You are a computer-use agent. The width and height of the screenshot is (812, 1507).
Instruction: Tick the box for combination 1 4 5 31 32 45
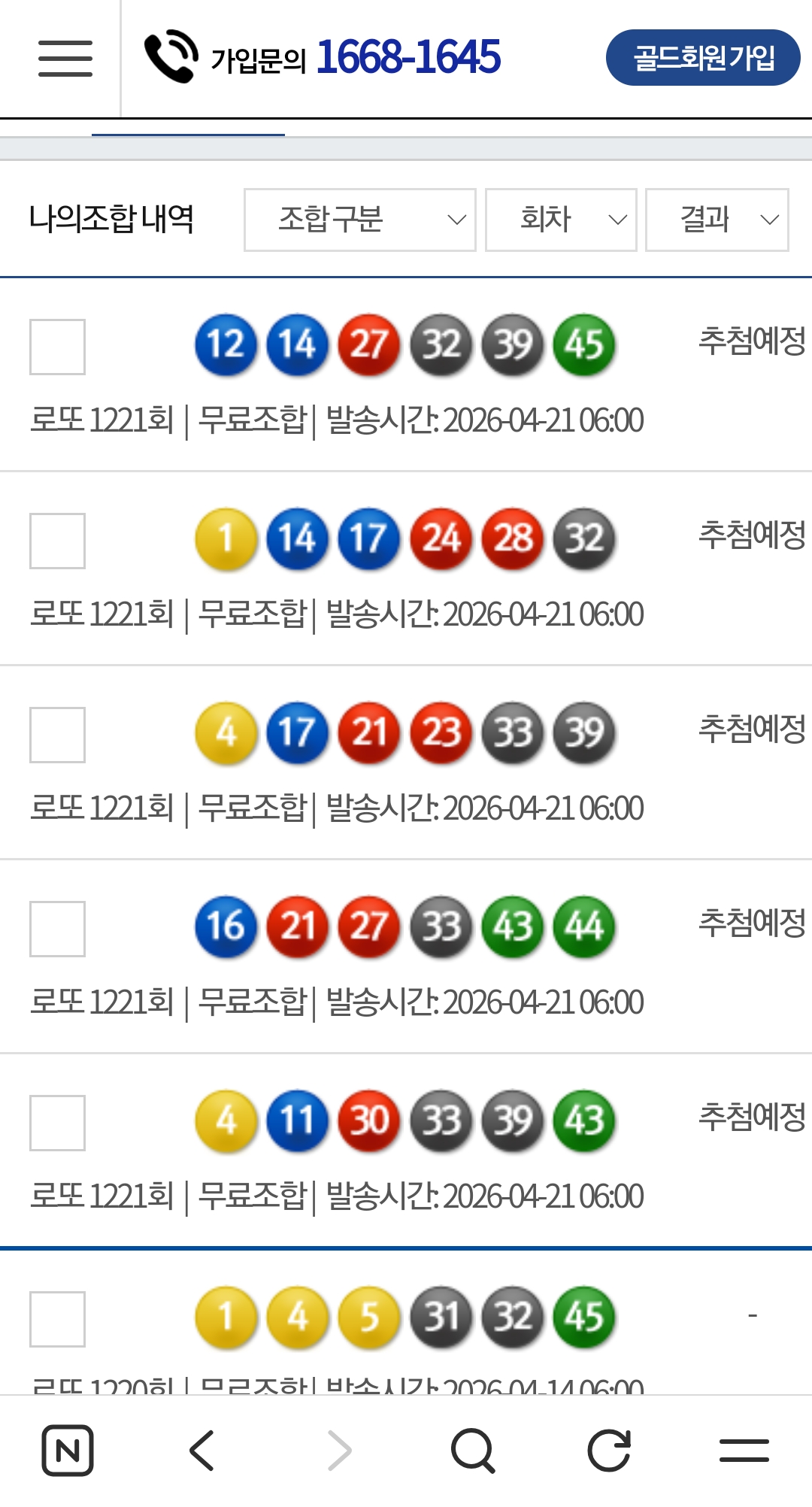[57, 1319]
